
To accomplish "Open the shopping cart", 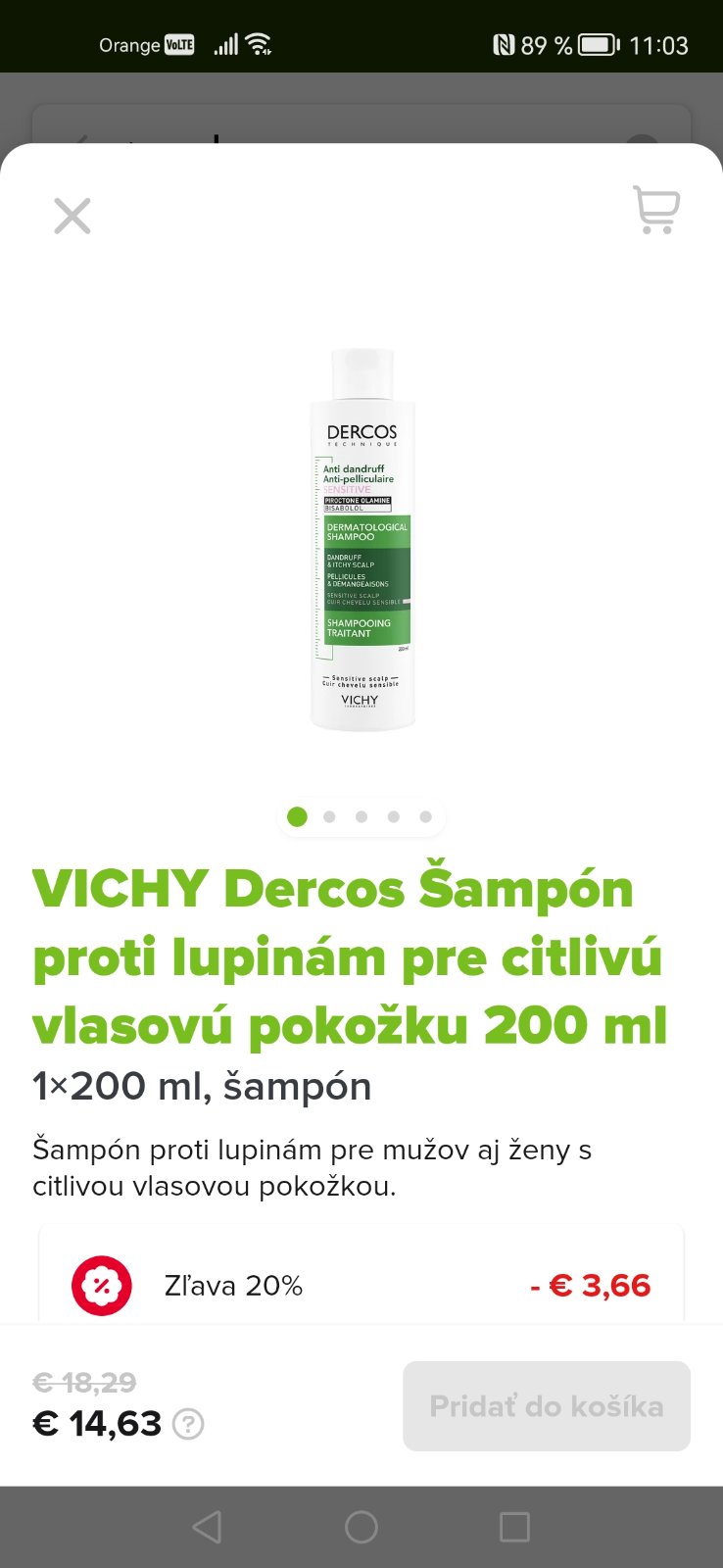I will coord(655,210).
